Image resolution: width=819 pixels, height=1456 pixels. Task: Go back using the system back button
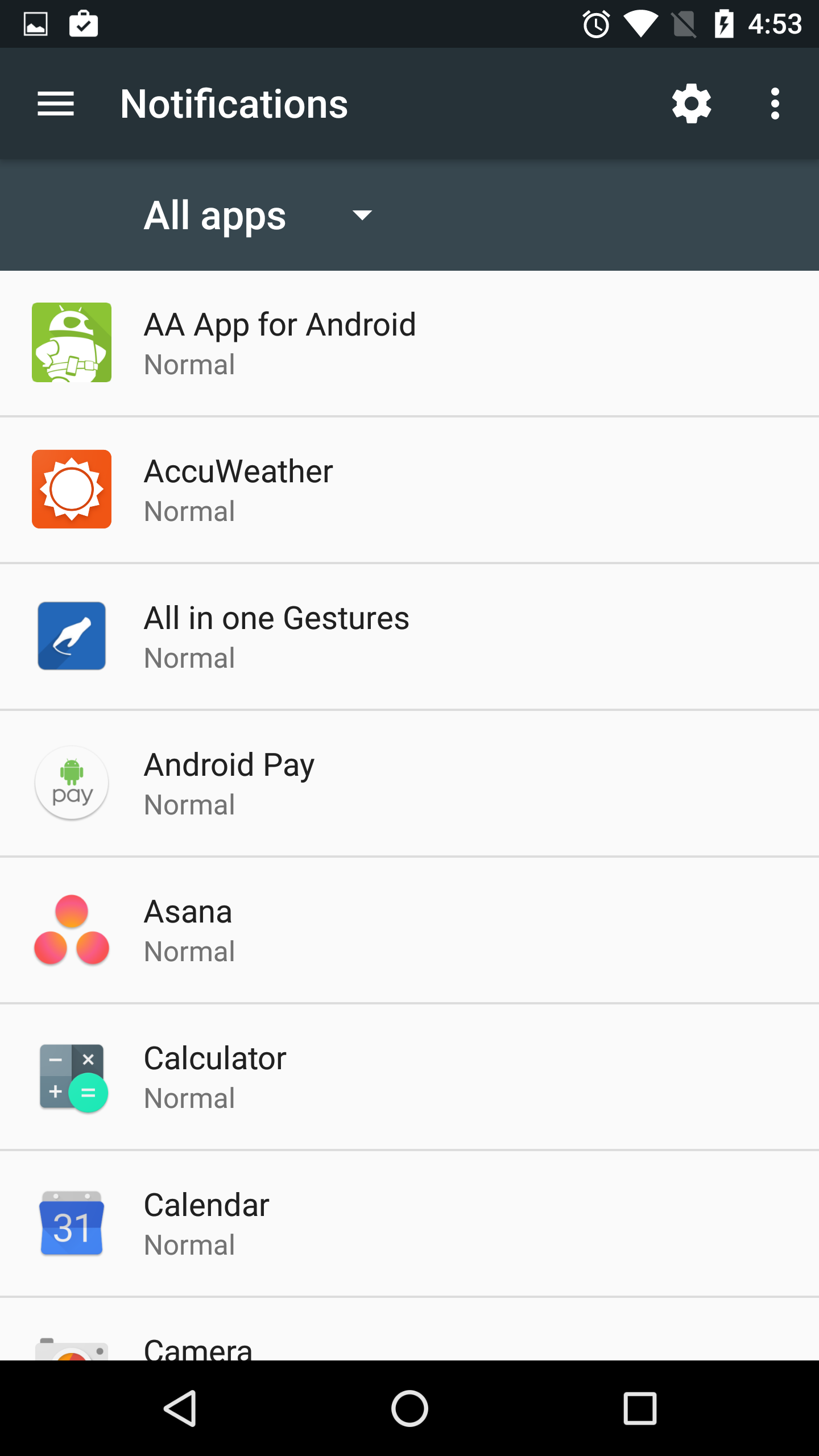(180, 1408)
